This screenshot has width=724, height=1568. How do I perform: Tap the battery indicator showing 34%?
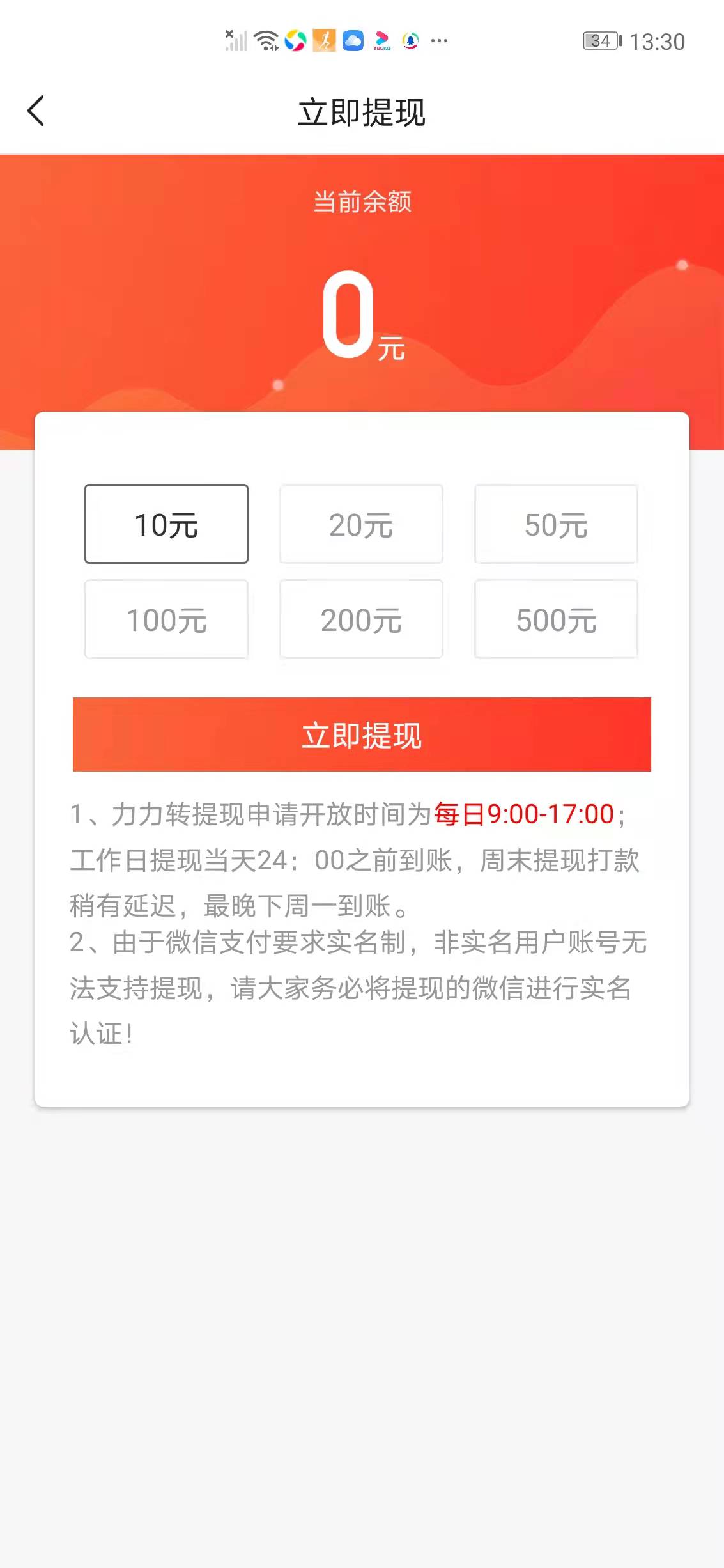[600, 40]
